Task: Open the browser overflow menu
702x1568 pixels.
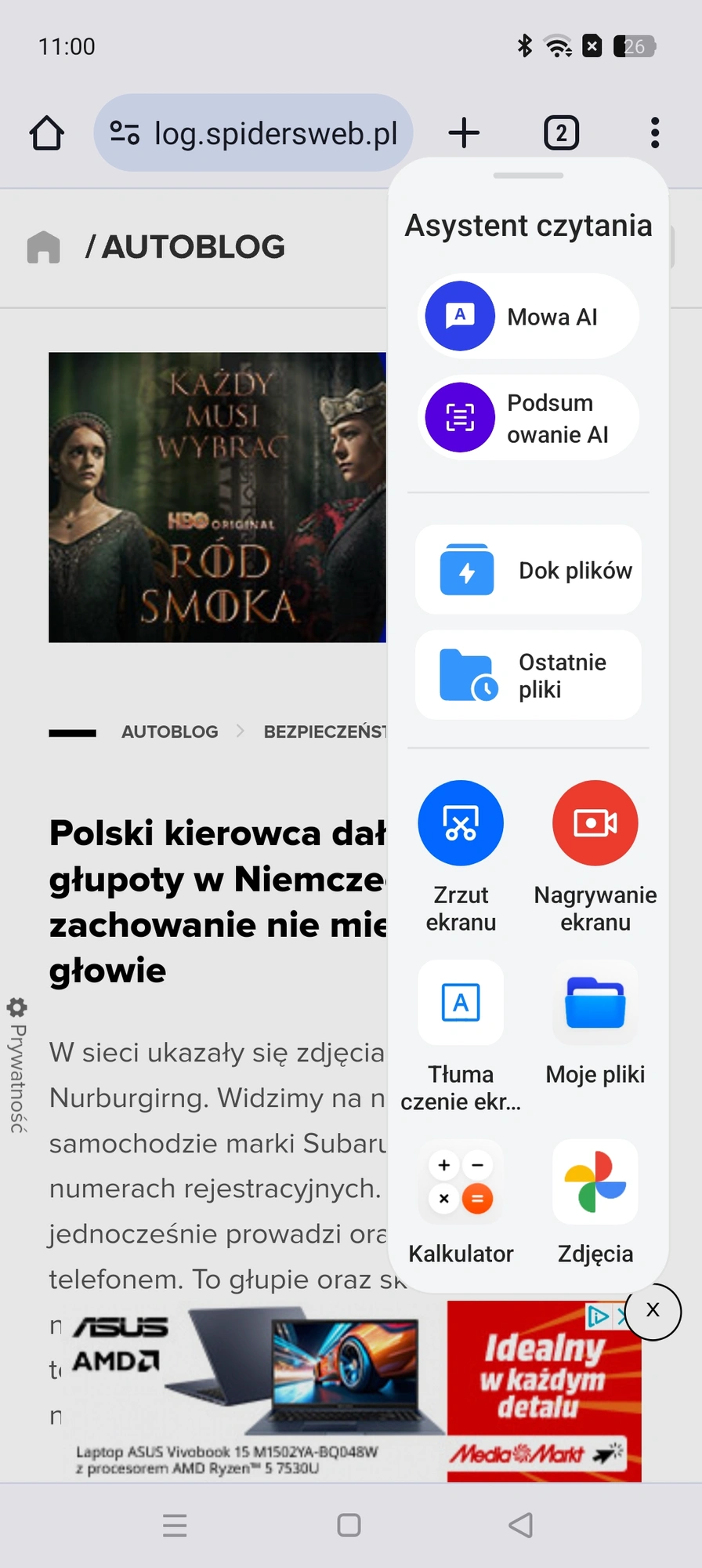Action: click(655, 133)
